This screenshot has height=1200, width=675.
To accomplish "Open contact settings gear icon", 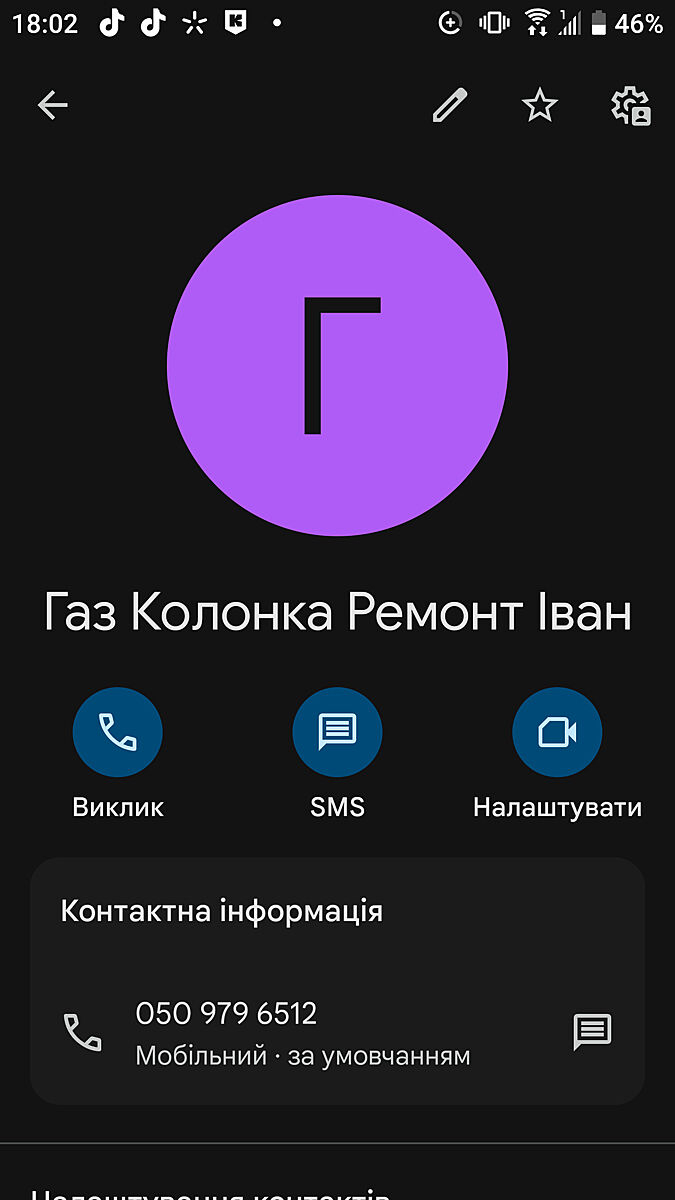I will click(x=630, y=105).
